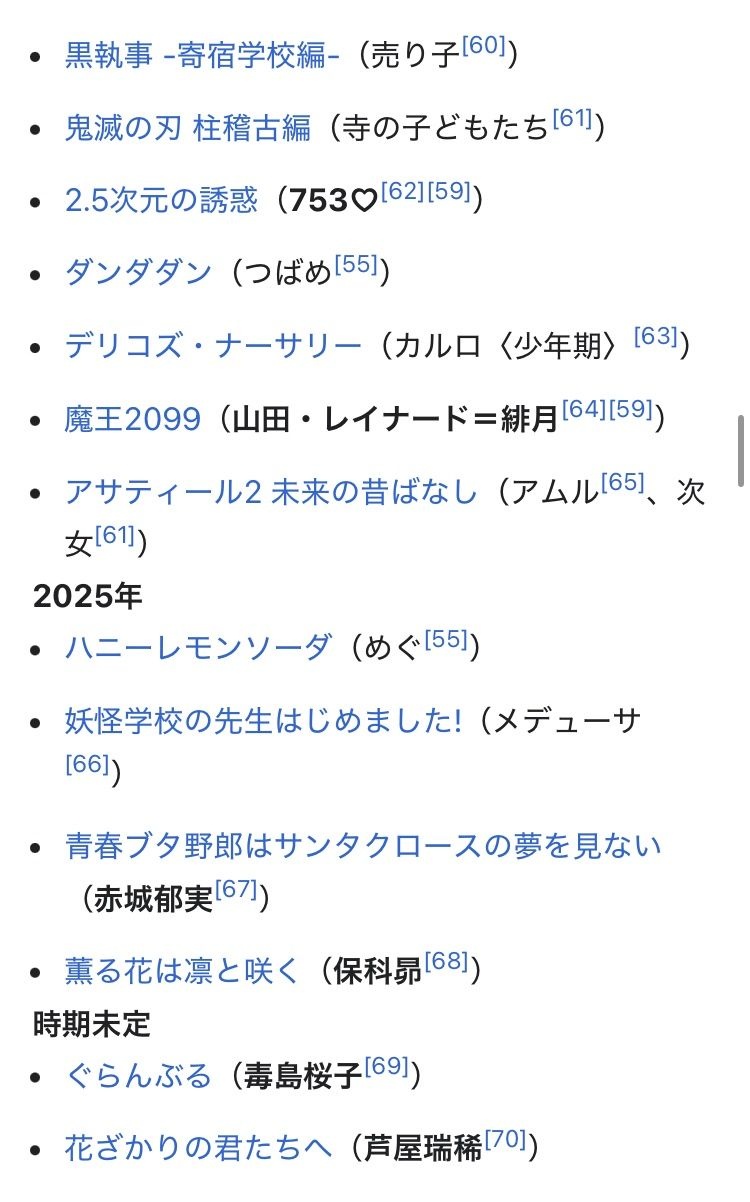Open 青春ブタ野郎はサンタクロースの夢を見ない link

pos(363,846)
